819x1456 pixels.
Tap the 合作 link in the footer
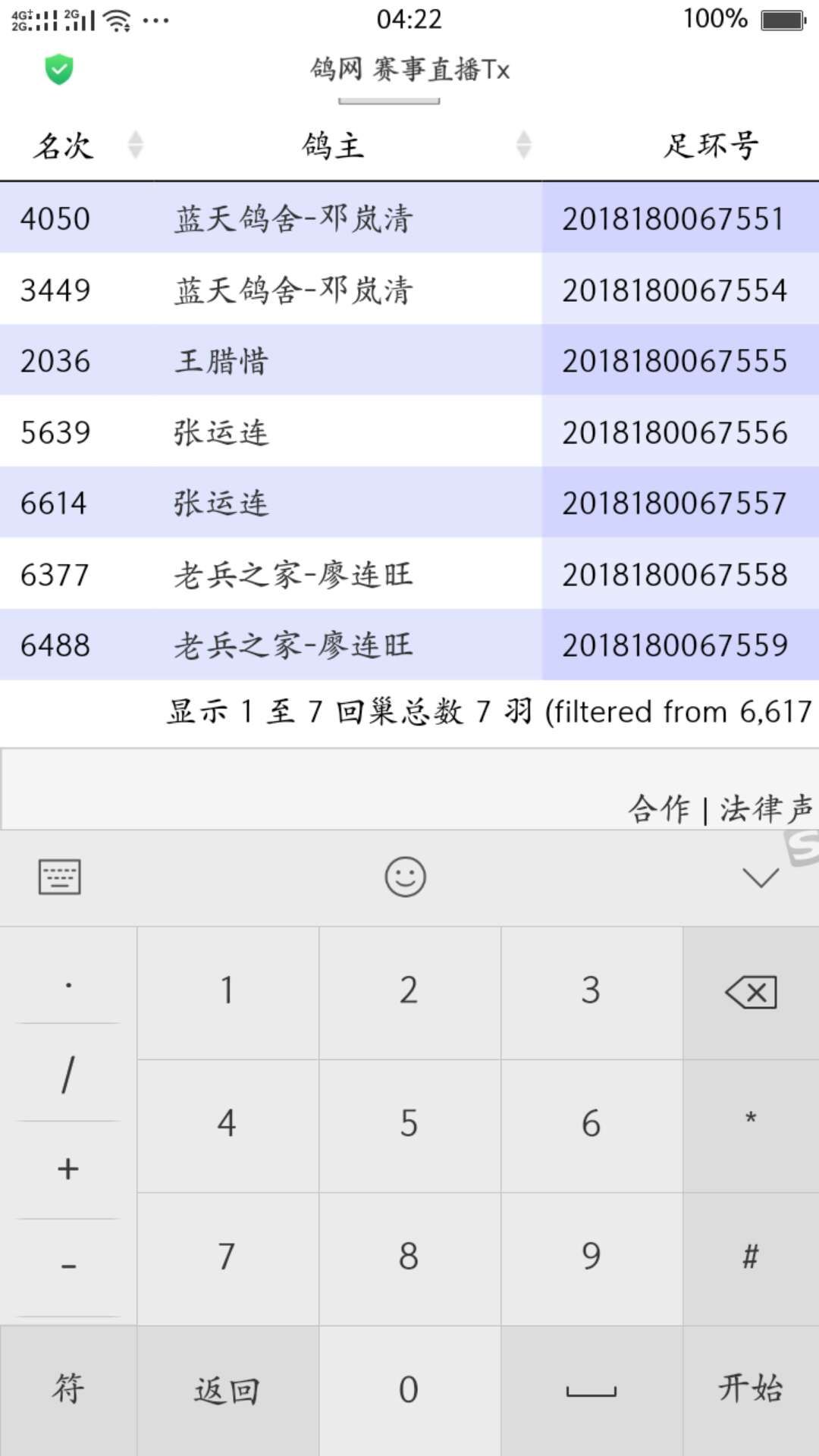659,808
